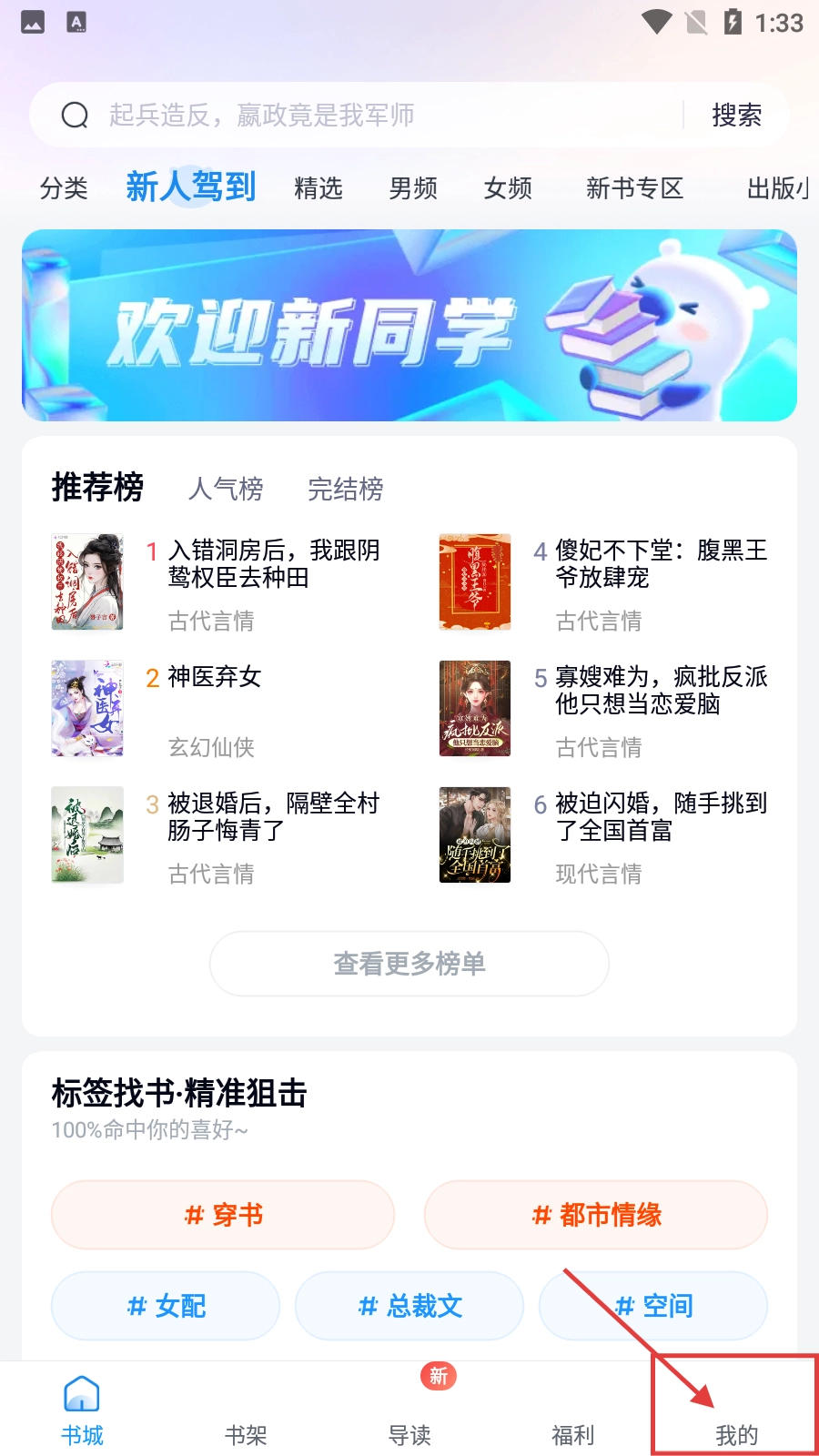Select the # 总裁文 tag chip
Viewport: 819px width, 1456px height.
(409, 1306)
